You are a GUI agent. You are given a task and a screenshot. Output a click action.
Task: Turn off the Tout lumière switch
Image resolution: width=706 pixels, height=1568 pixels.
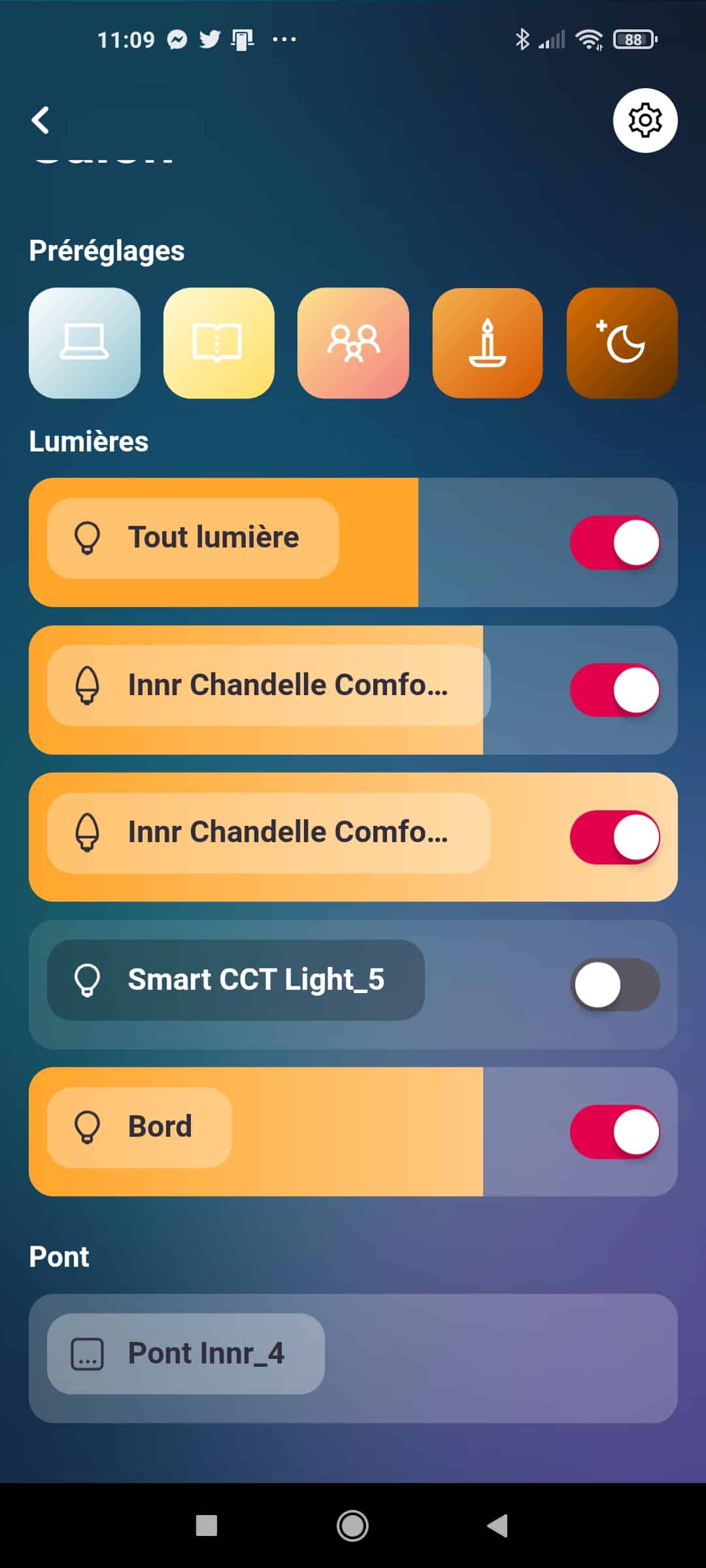pyautogui.click(x=614, y=542)
